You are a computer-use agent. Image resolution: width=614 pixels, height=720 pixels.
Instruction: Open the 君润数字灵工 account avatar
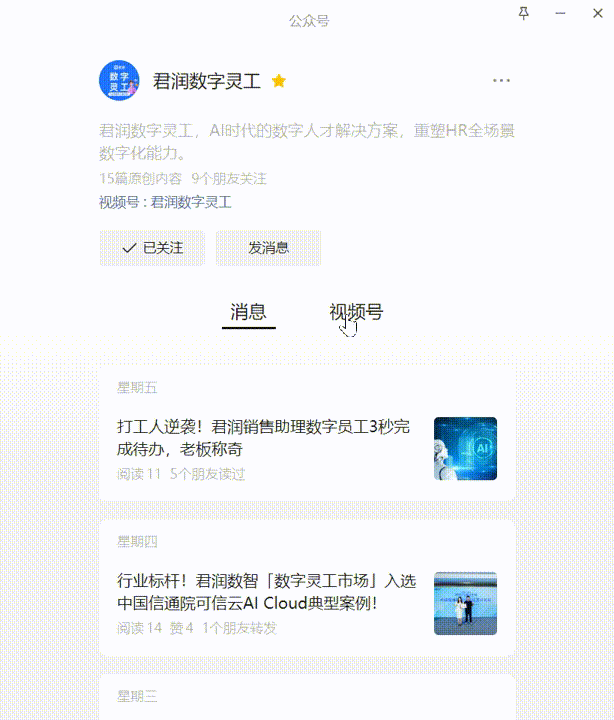tap(119, 81)
